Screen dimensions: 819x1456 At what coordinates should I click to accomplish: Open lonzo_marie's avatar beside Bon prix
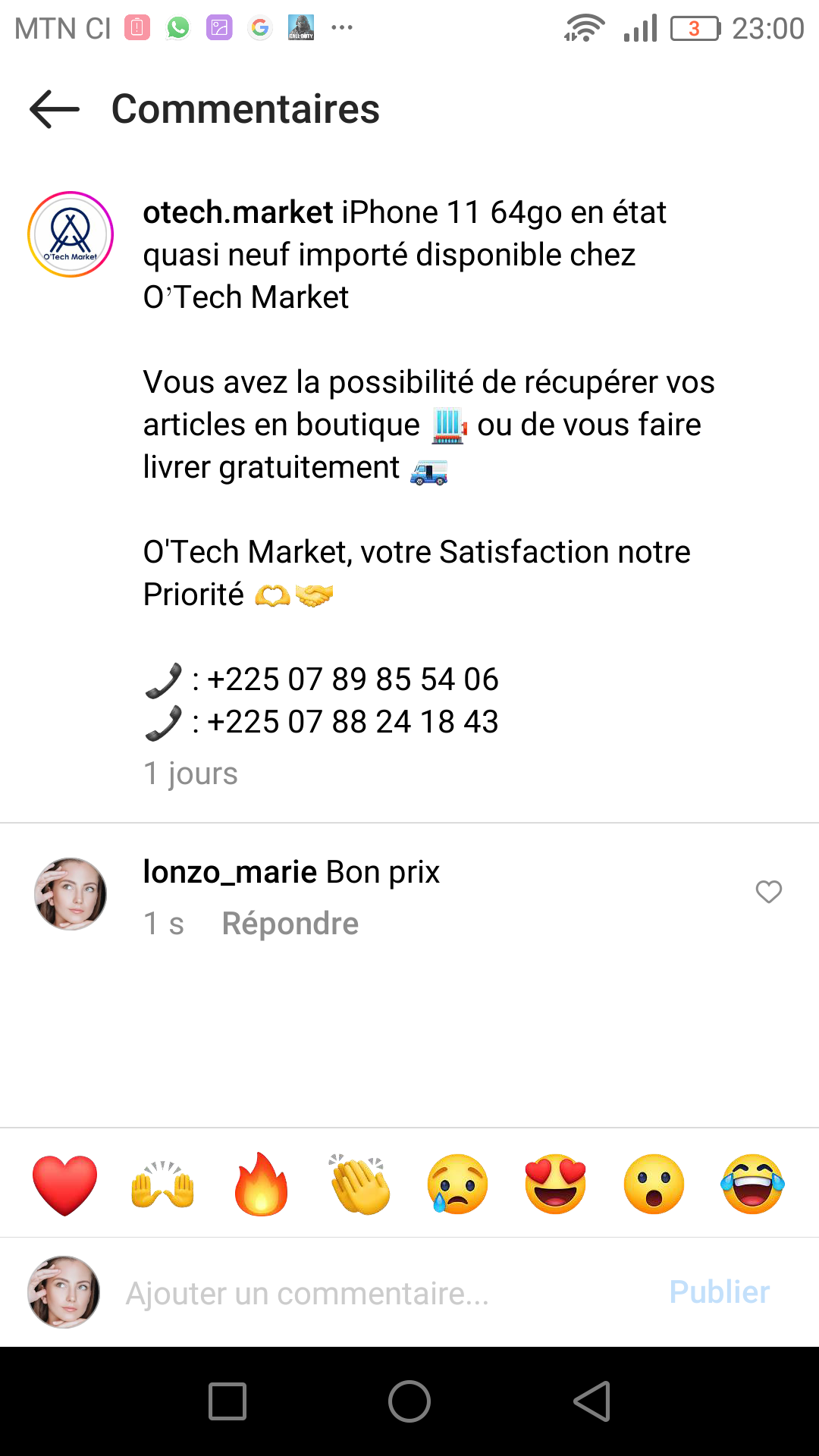(x=71, y=894)
